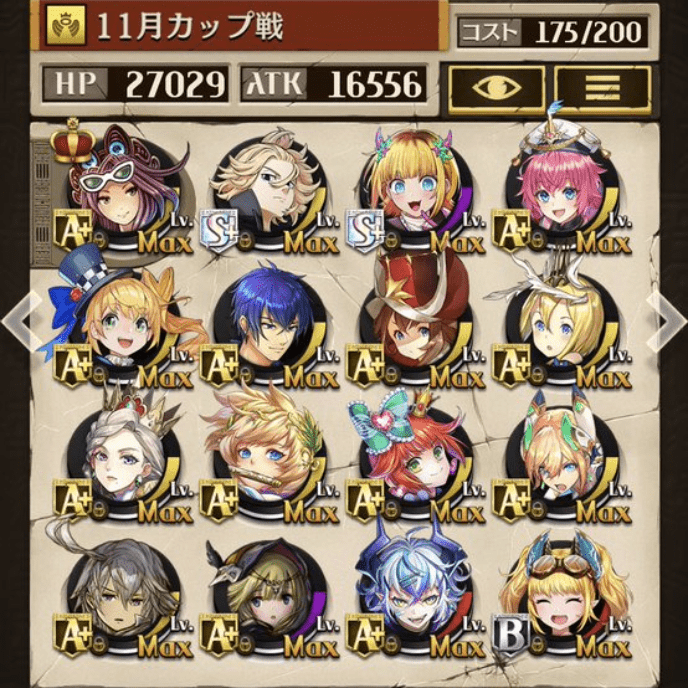Select blonde girl with blue checkered top hat
The image size is (688, 688).
click(119, 327)
